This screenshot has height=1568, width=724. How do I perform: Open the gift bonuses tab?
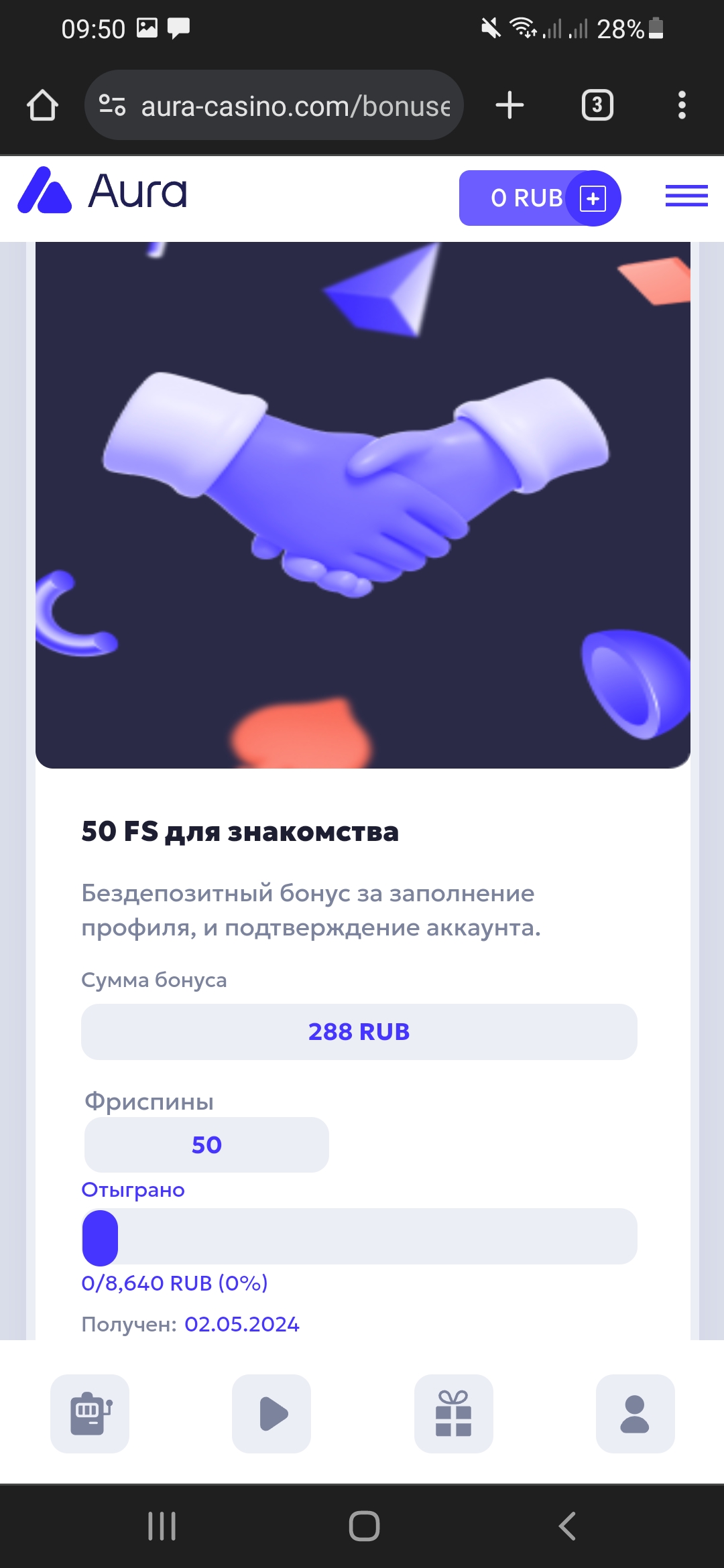click(x=453, y=1413)
